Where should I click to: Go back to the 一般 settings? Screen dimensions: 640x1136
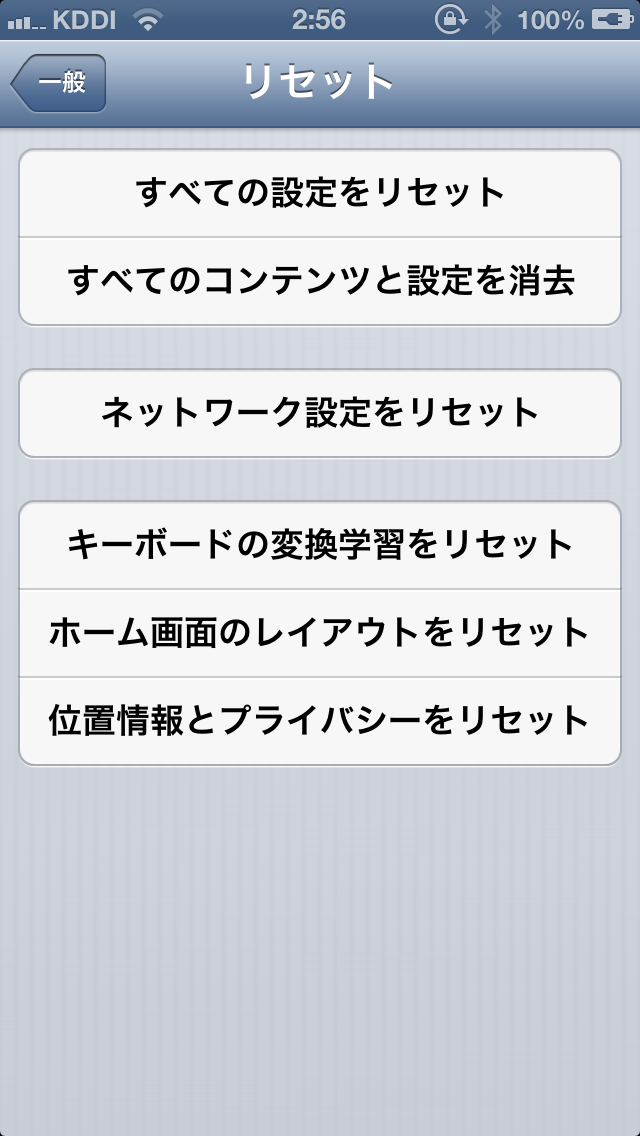pos(59,83)
